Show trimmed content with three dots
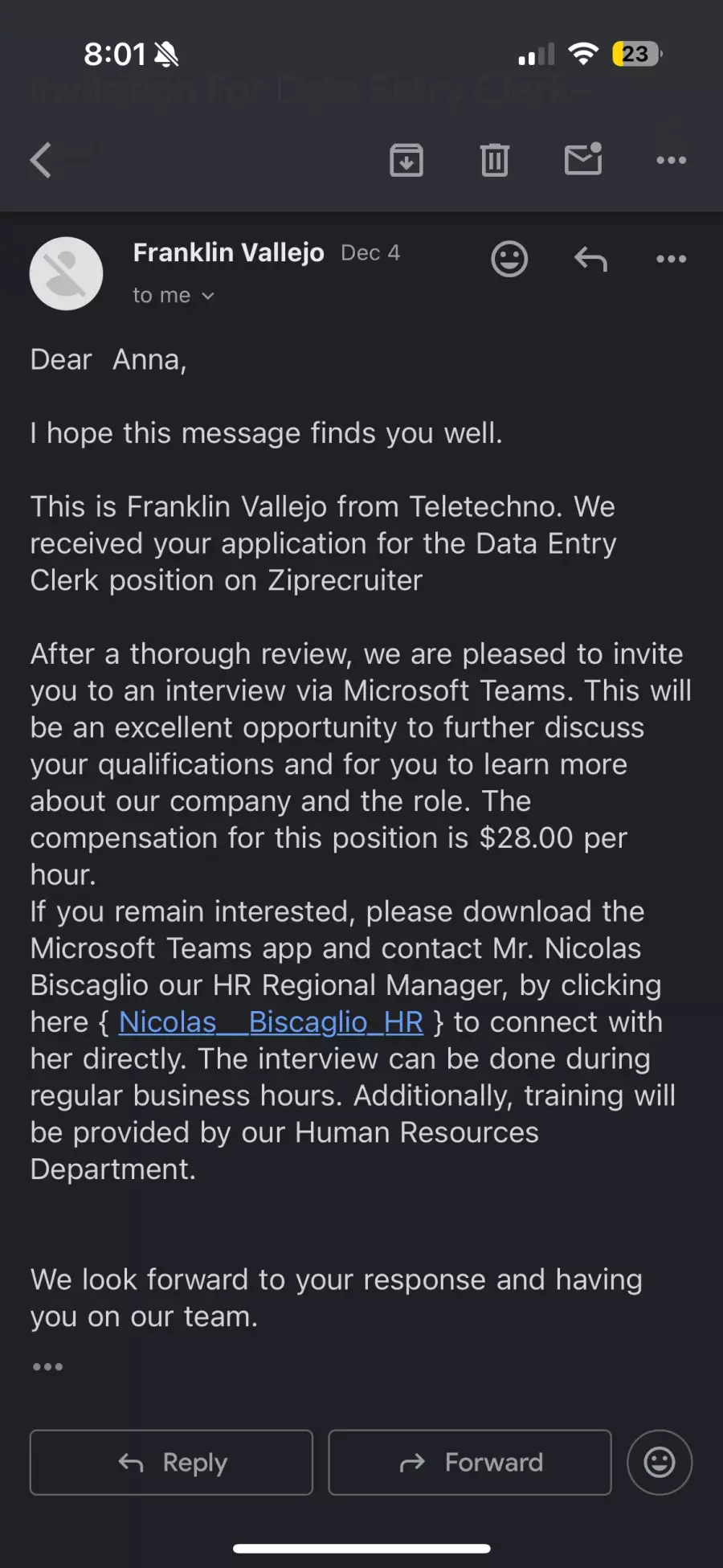Image resolution: width=723 pixels, height=1568 pixels. click(x=47, y=1366)
